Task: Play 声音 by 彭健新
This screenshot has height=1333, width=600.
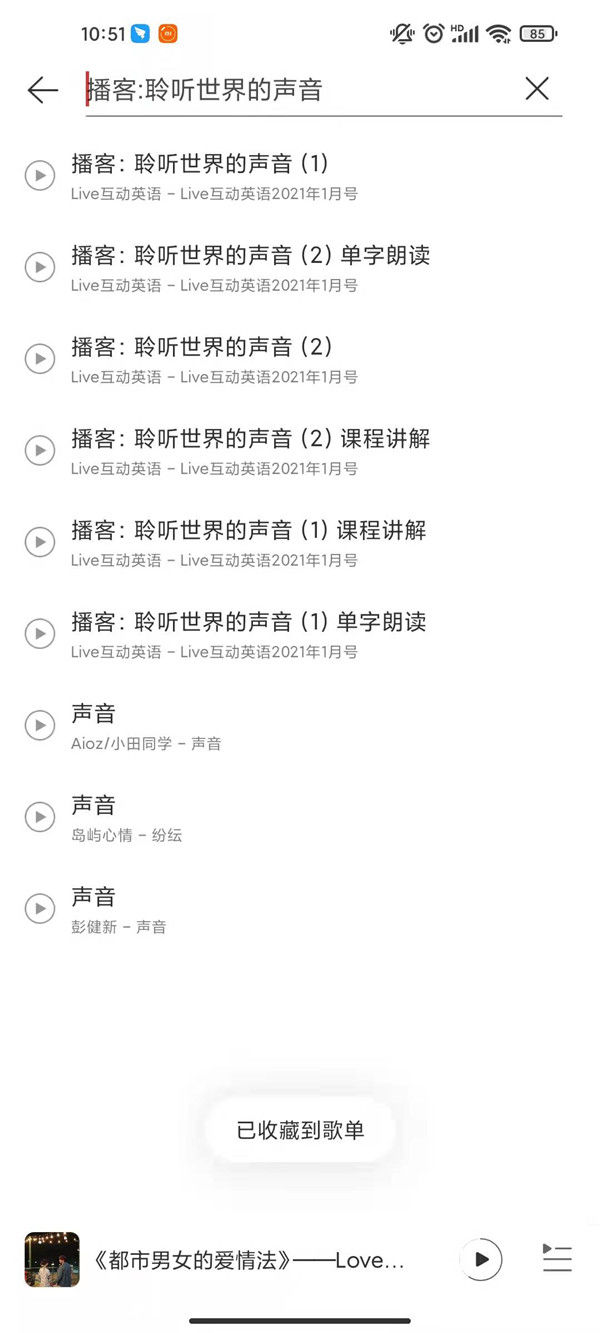Action: tap(39, 908)
